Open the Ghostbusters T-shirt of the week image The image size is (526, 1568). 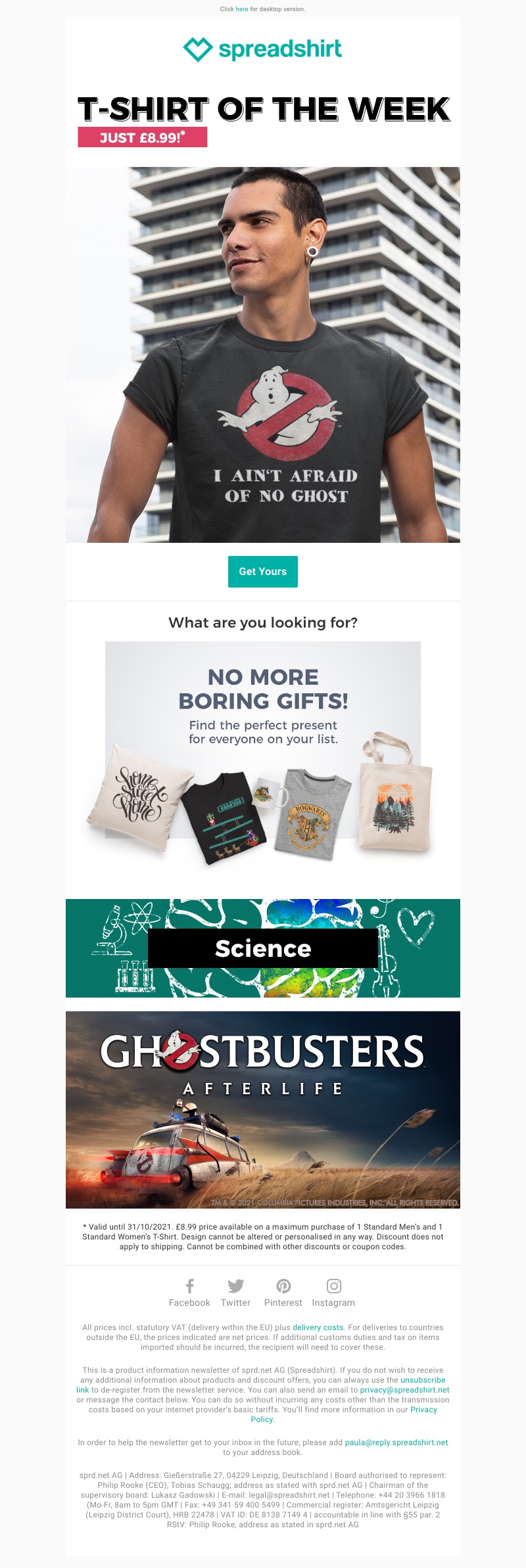263,355
